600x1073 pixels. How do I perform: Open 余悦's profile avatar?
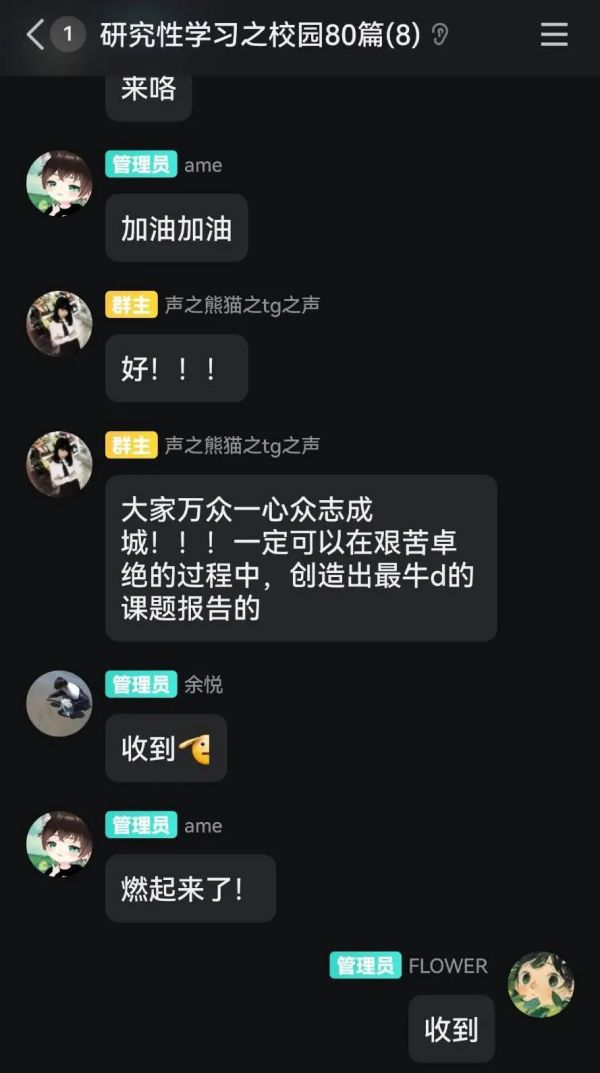(x=59, y=703)
